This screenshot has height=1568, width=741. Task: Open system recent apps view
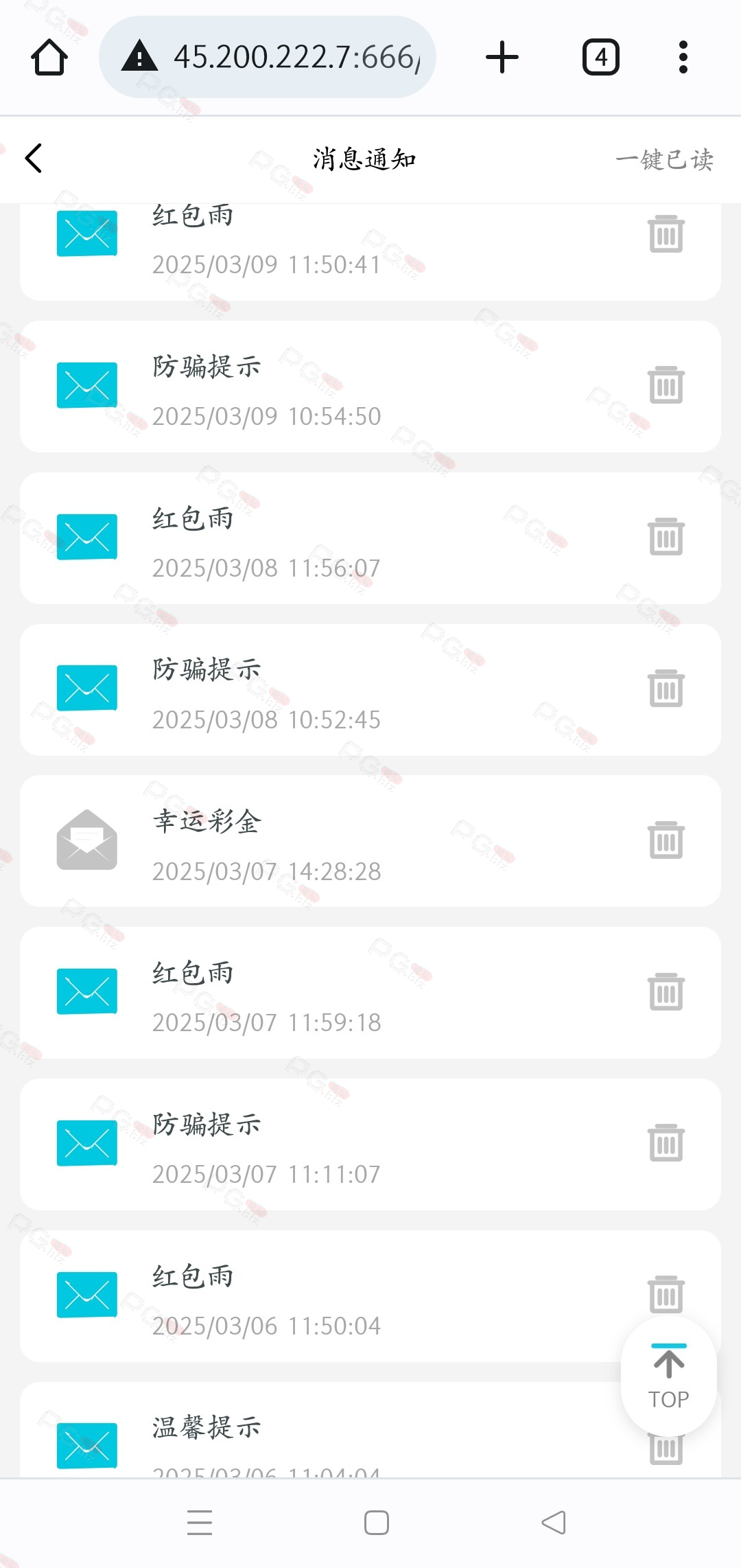(x=200, y=1523)
